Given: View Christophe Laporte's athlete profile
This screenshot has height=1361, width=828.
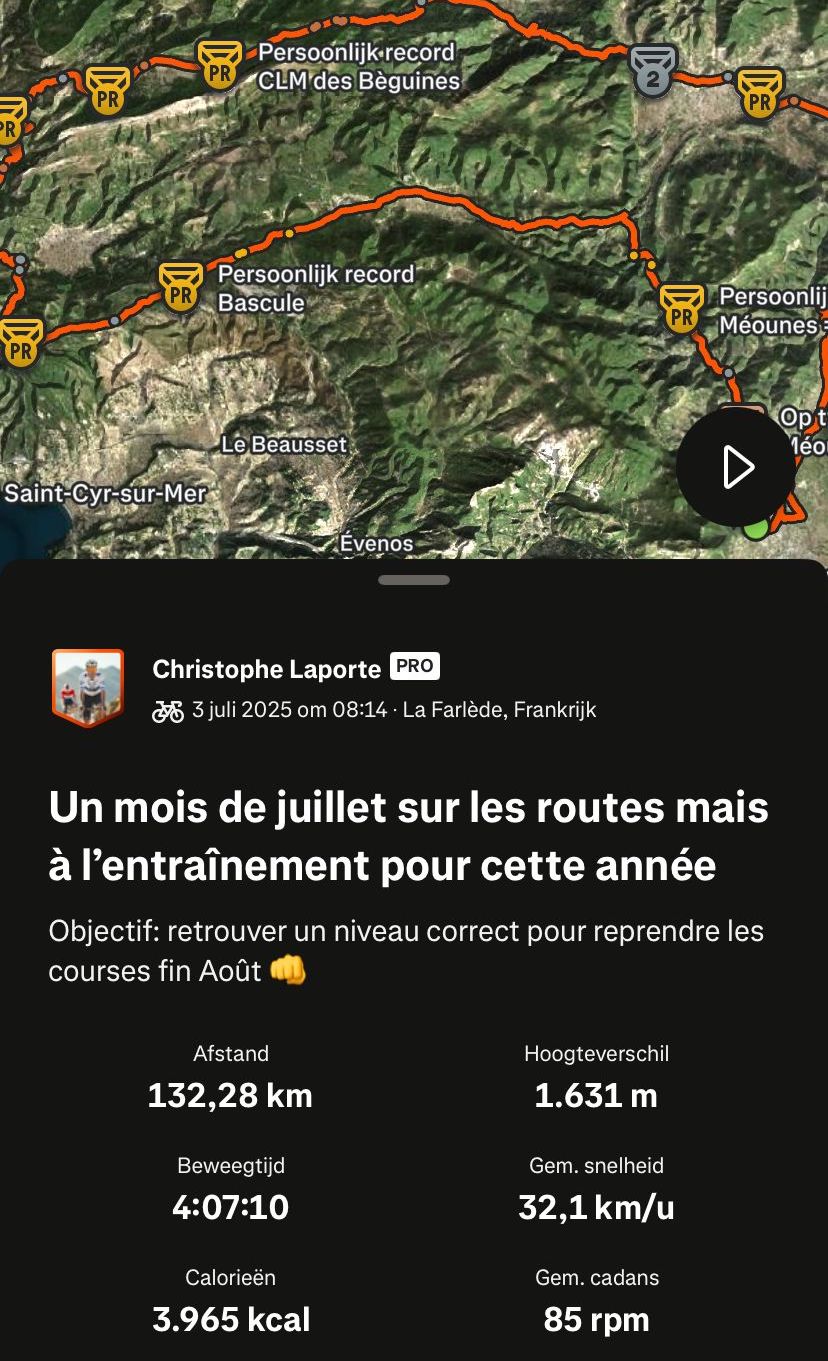Looking at the screenshot, I should click(x=266, y=669).
